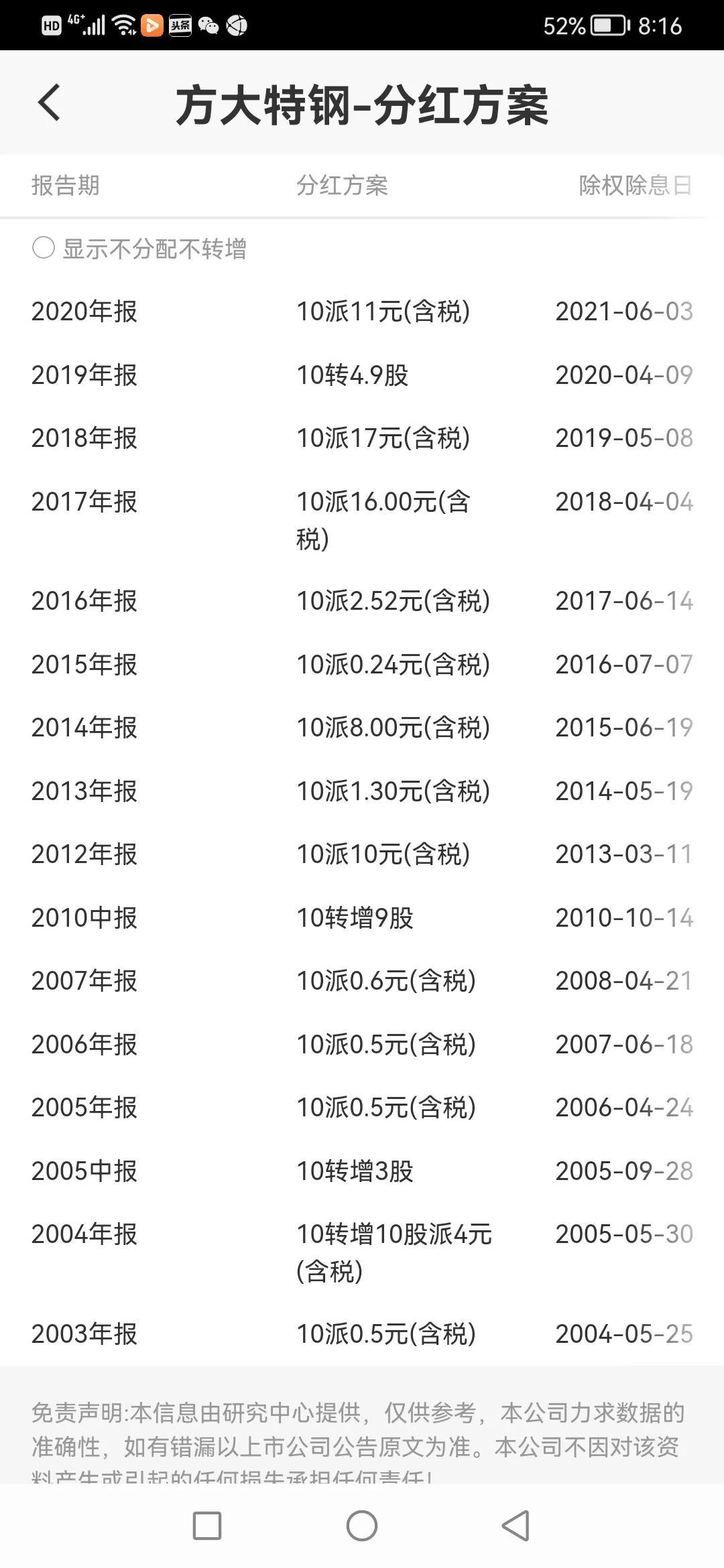
Task: Select the 2019年报 row showing 10转4.9股
Action: point(362,375)
